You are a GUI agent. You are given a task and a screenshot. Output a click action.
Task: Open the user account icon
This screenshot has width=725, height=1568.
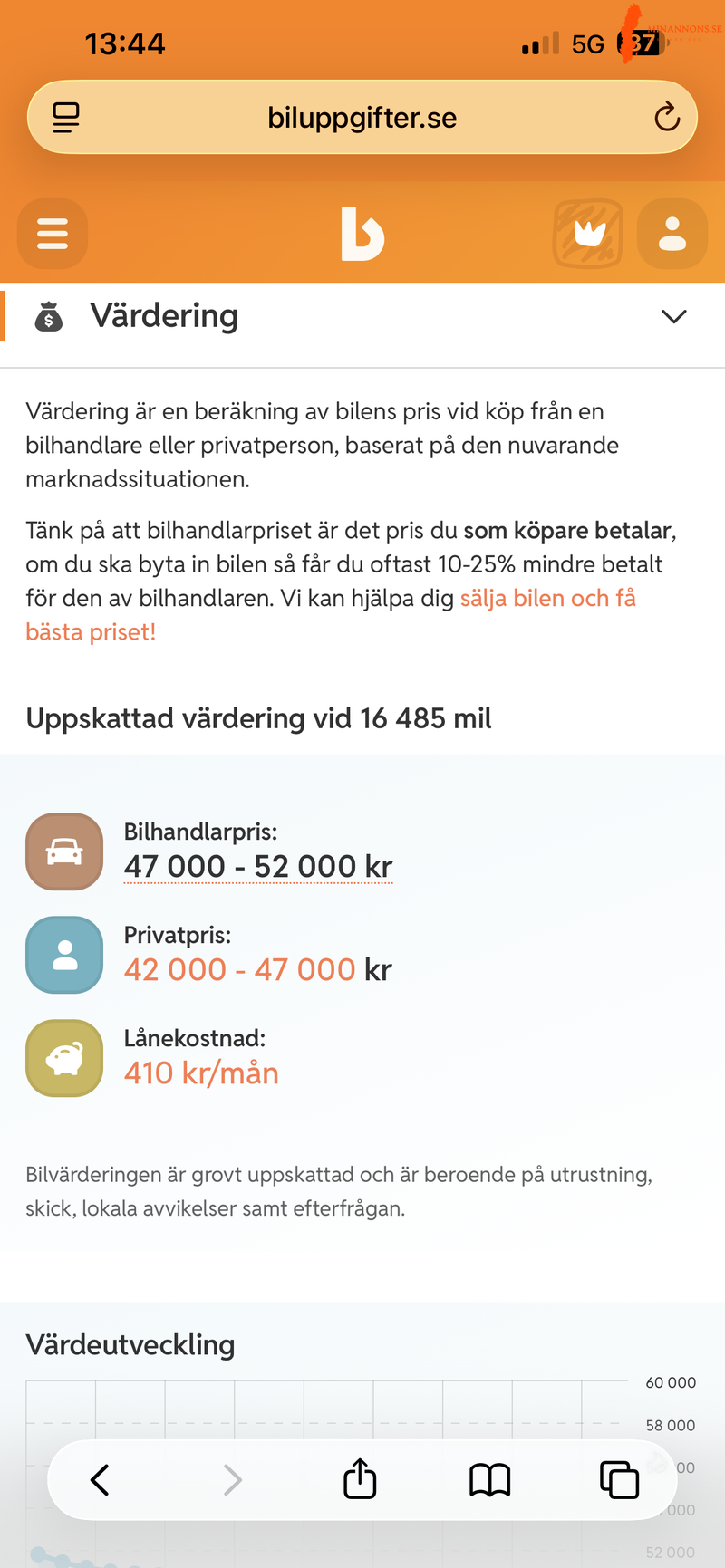(672, 234)
